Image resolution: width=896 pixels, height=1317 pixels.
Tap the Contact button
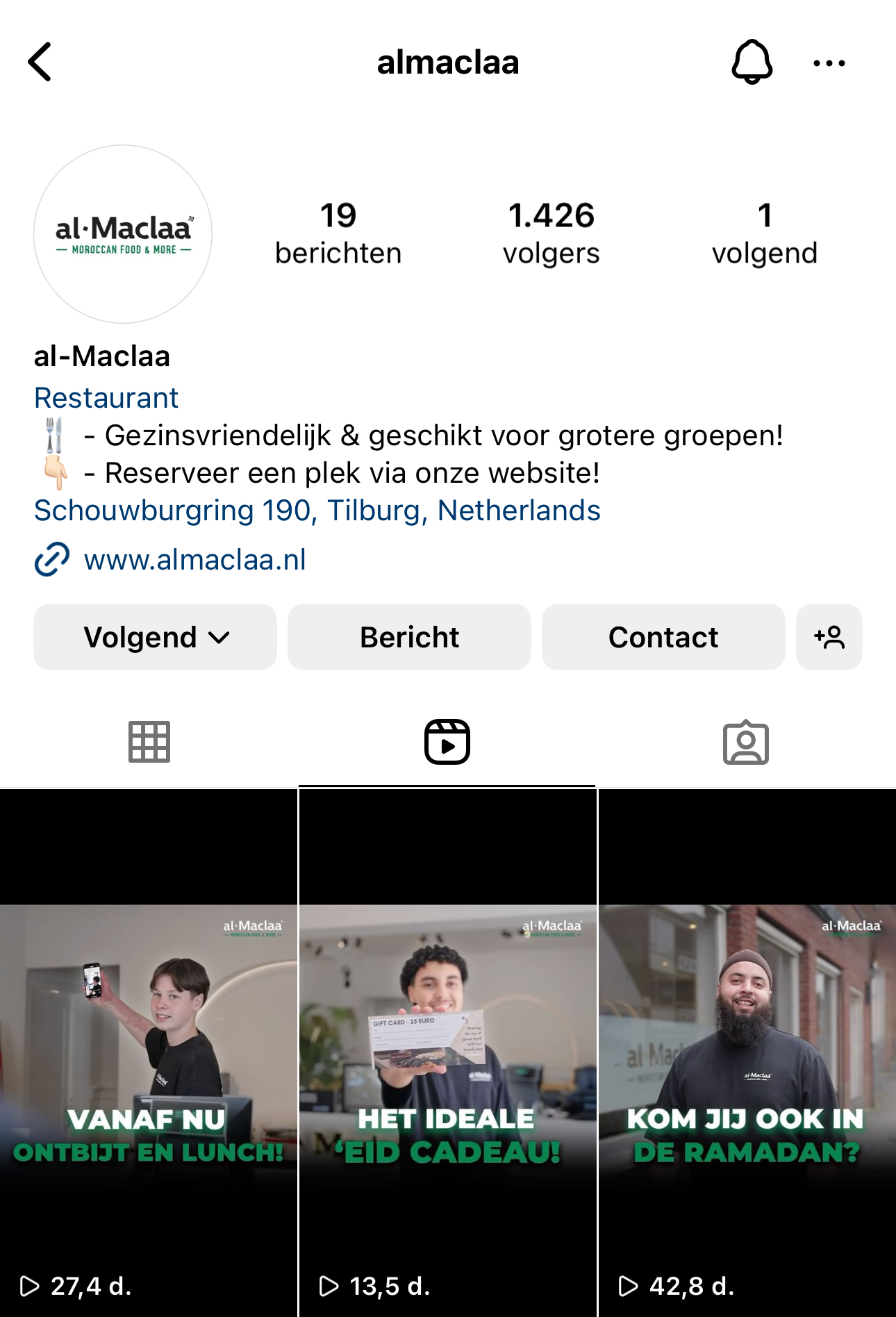click(663, 637)
